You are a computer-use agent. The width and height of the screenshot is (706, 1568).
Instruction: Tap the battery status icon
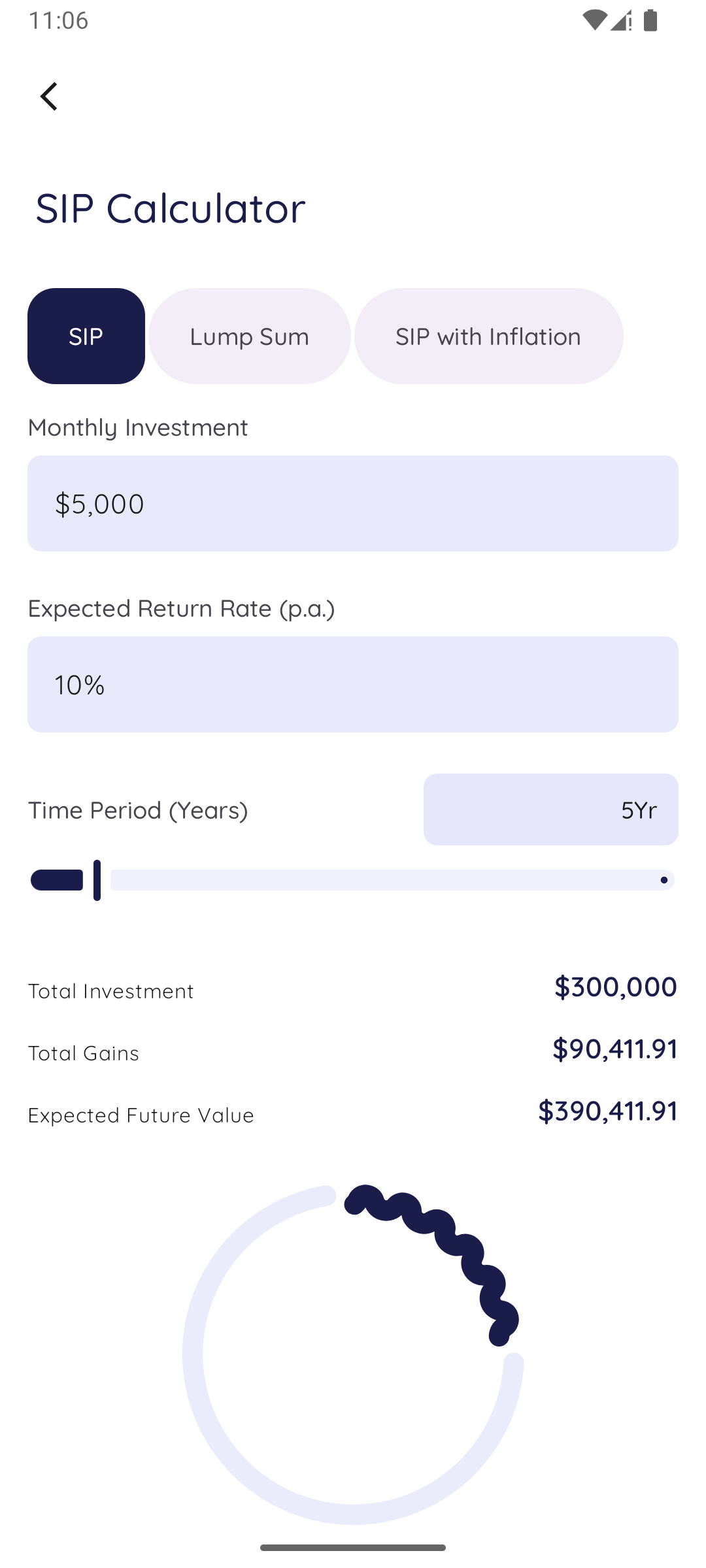coord(650,21)
